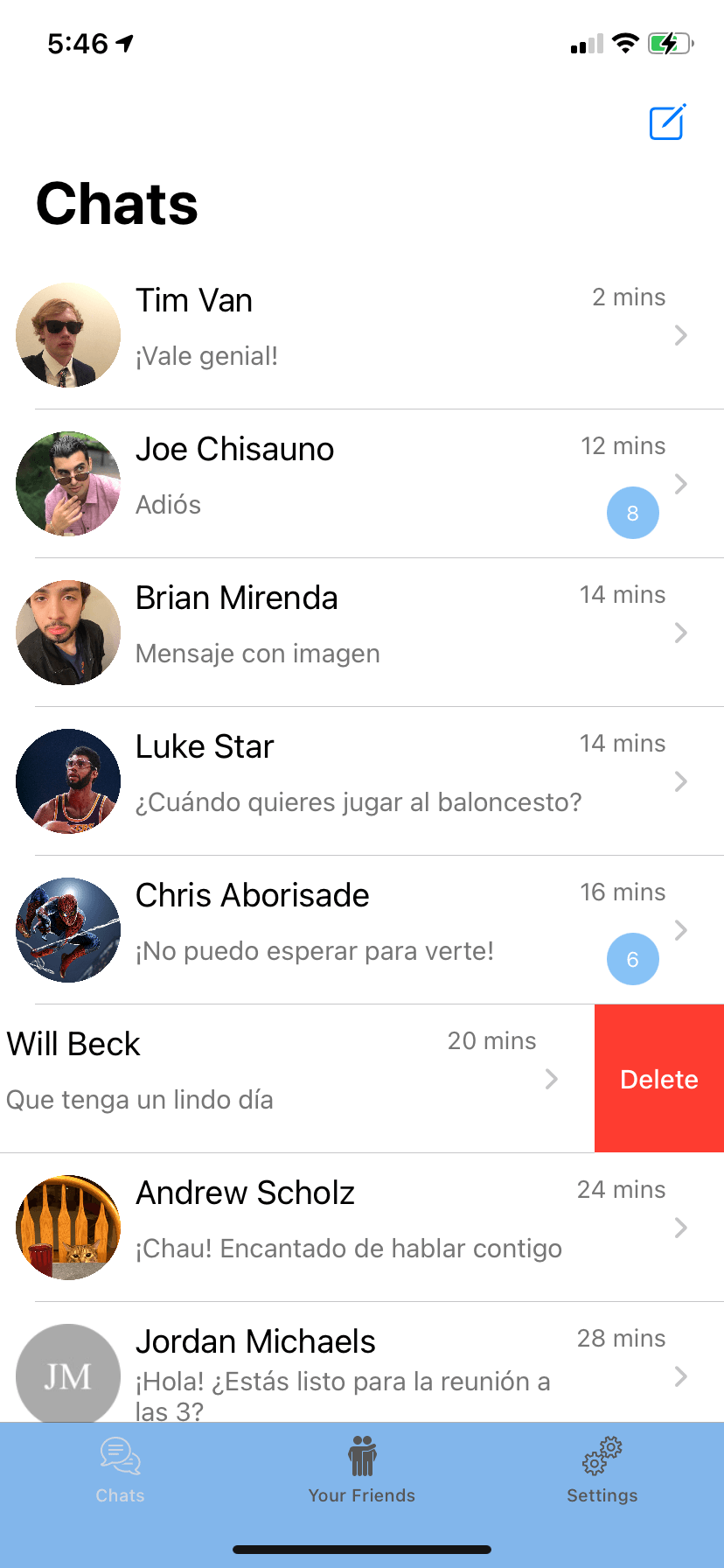This screenshot has height=1568, width=724.
Task: Select the Chats tab
Action: [x=121, y=1469]
